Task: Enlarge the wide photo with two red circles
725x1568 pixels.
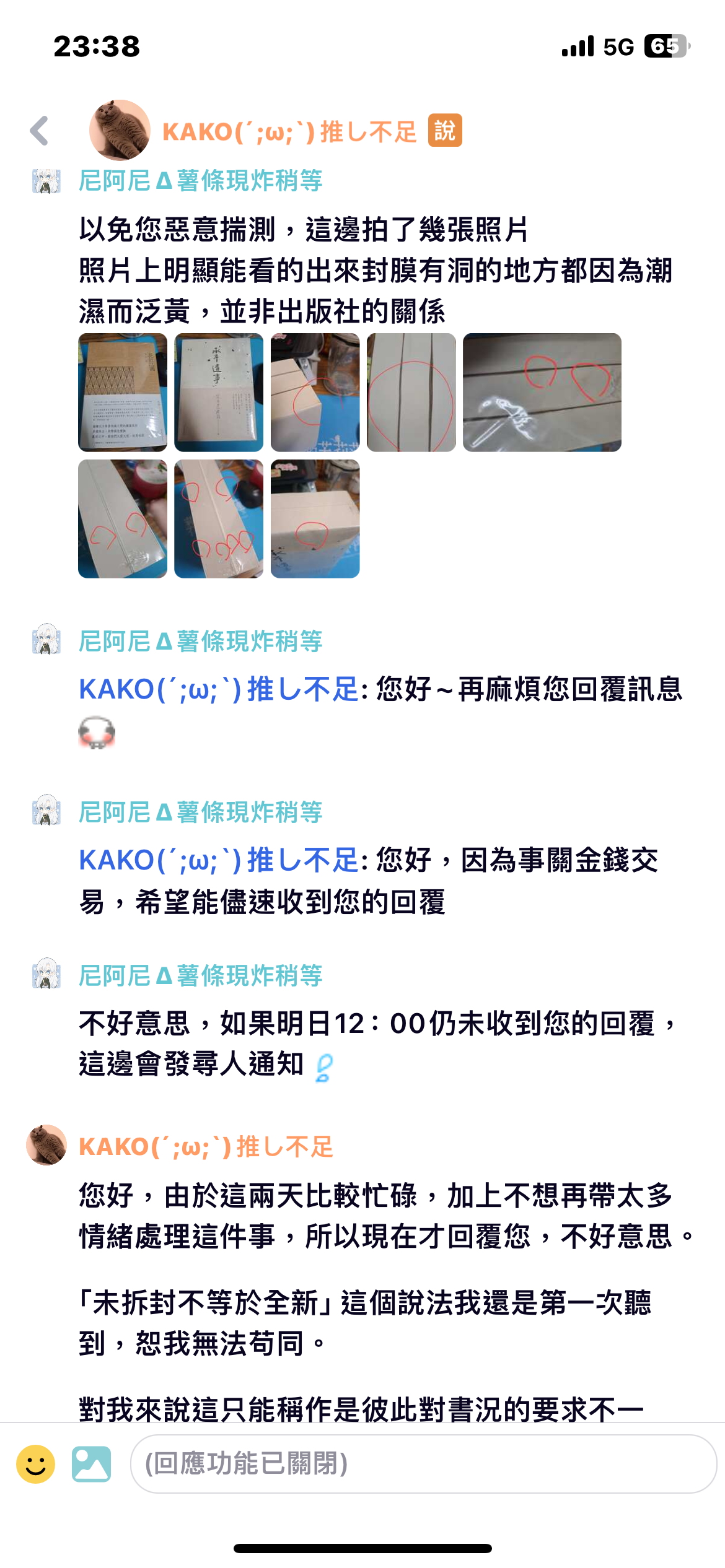Action: coord(542,392)
